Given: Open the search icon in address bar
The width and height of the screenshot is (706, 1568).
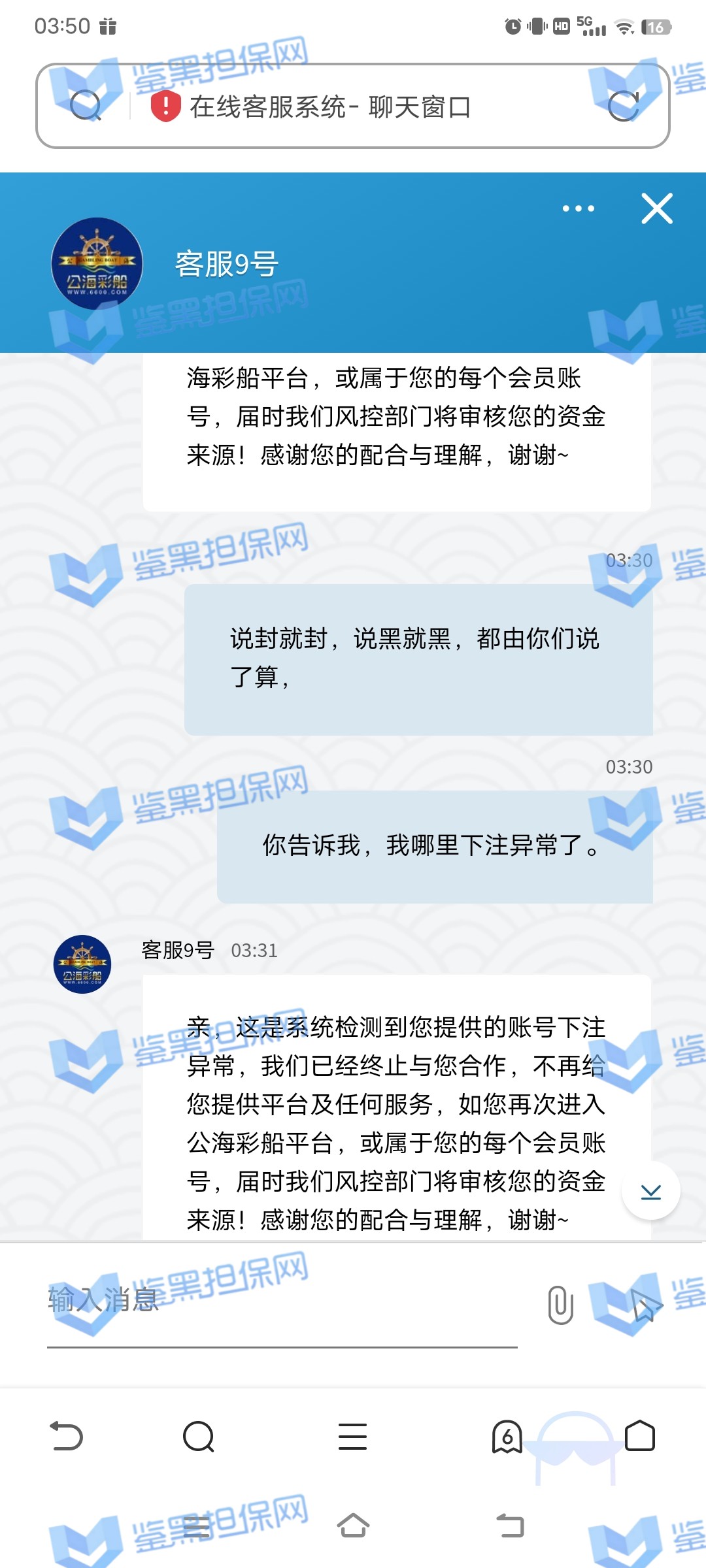Looking at the screenshot, I should click(x=86, y=106).
